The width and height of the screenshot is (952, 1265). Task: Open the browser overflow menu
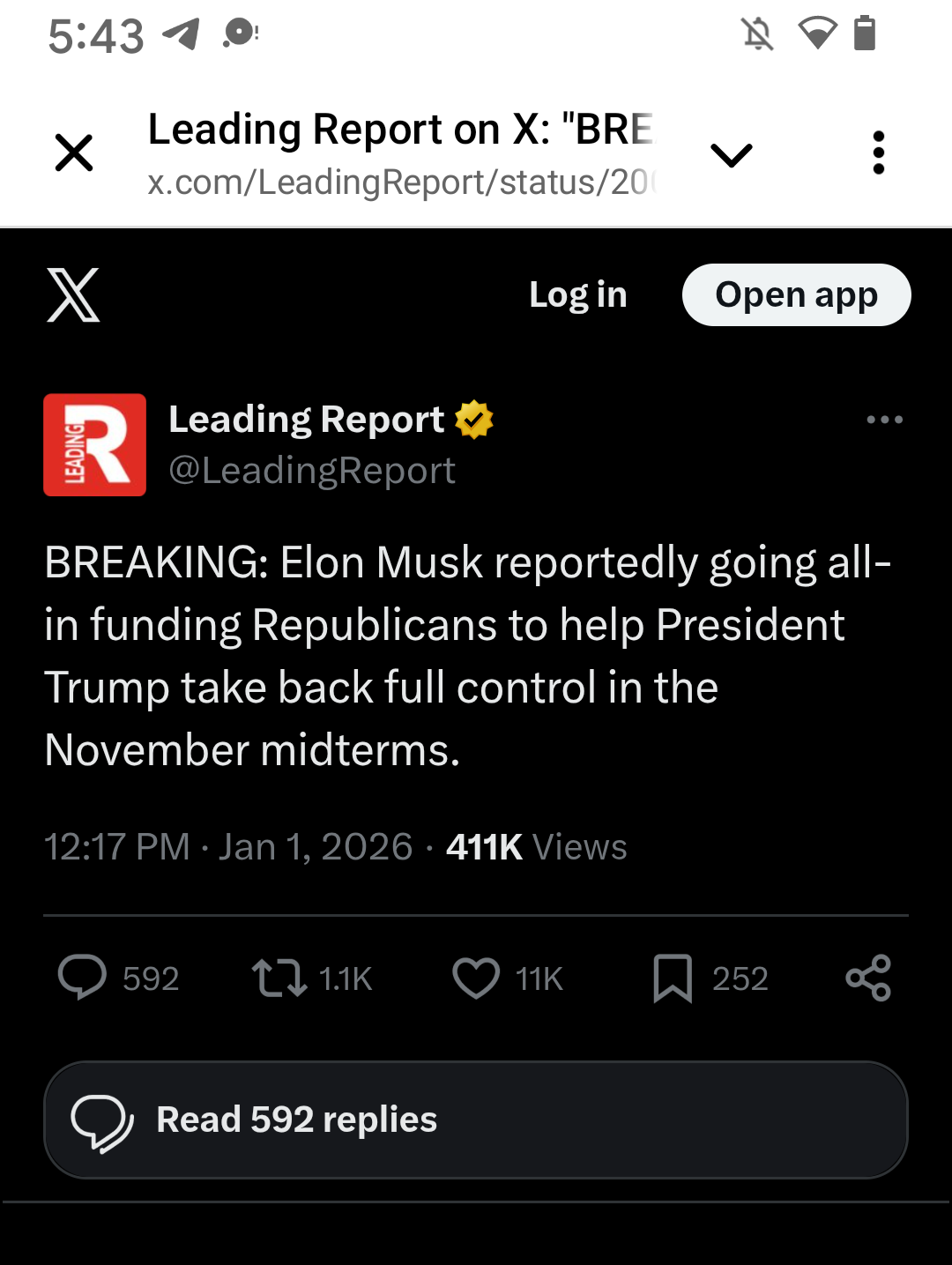(878, 153)
